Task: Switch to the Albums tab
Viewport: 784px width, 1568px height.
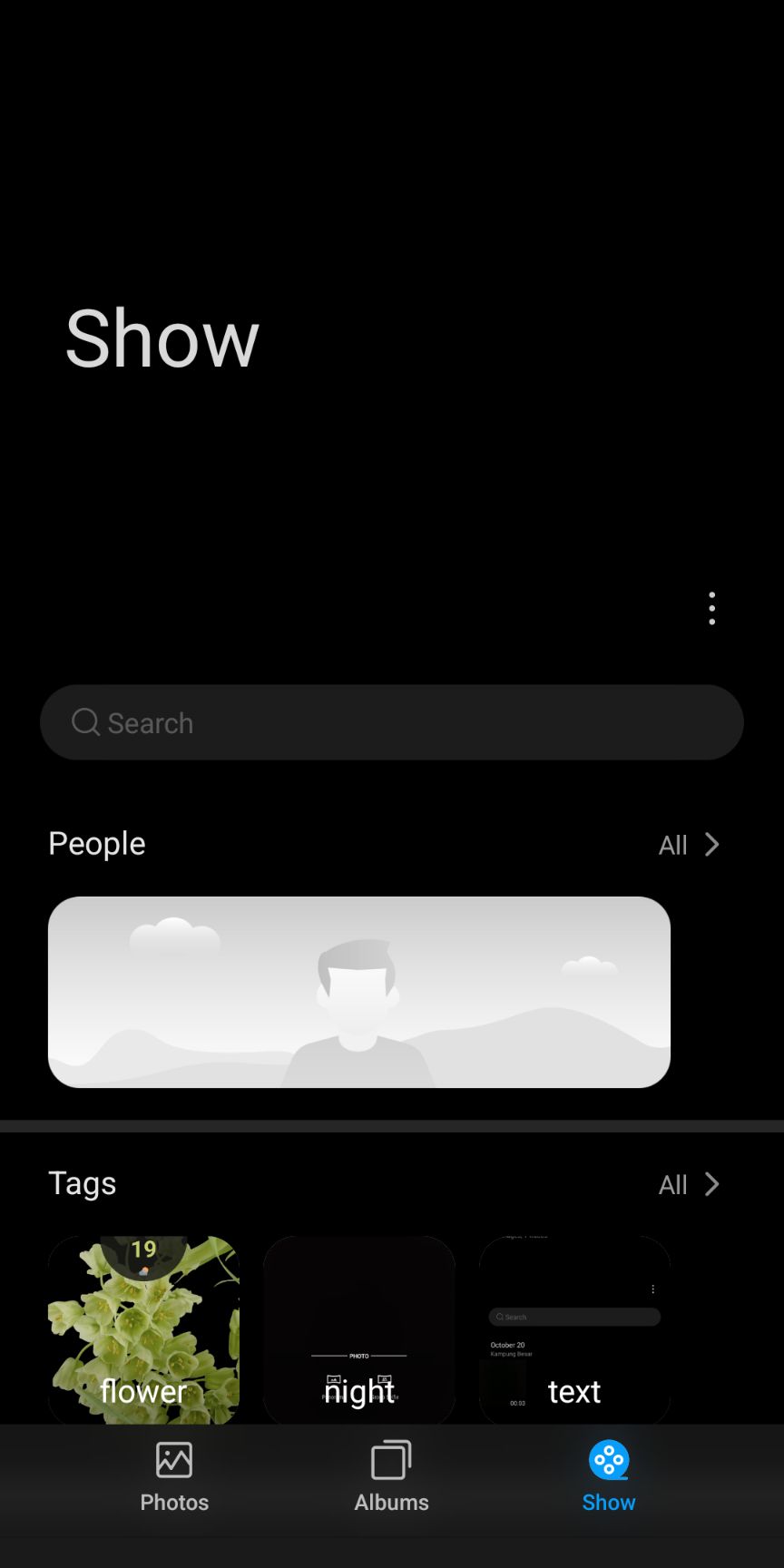Action: (391, 1477)
